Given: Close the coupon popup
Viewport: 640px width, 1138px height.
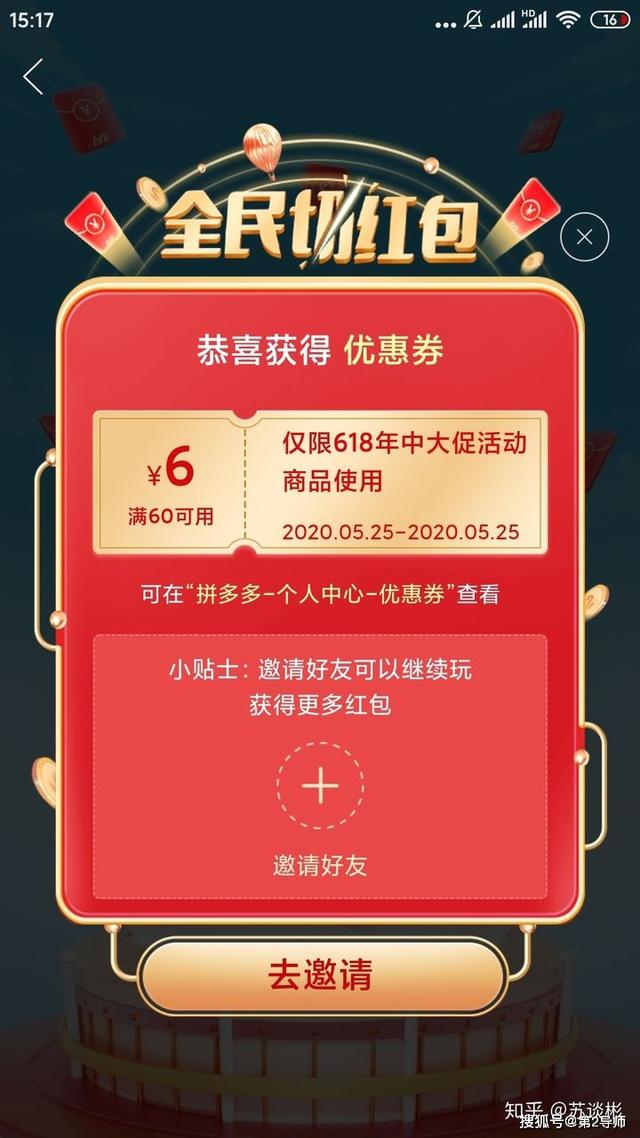Looking at the screenshot, I should (585, 237).
